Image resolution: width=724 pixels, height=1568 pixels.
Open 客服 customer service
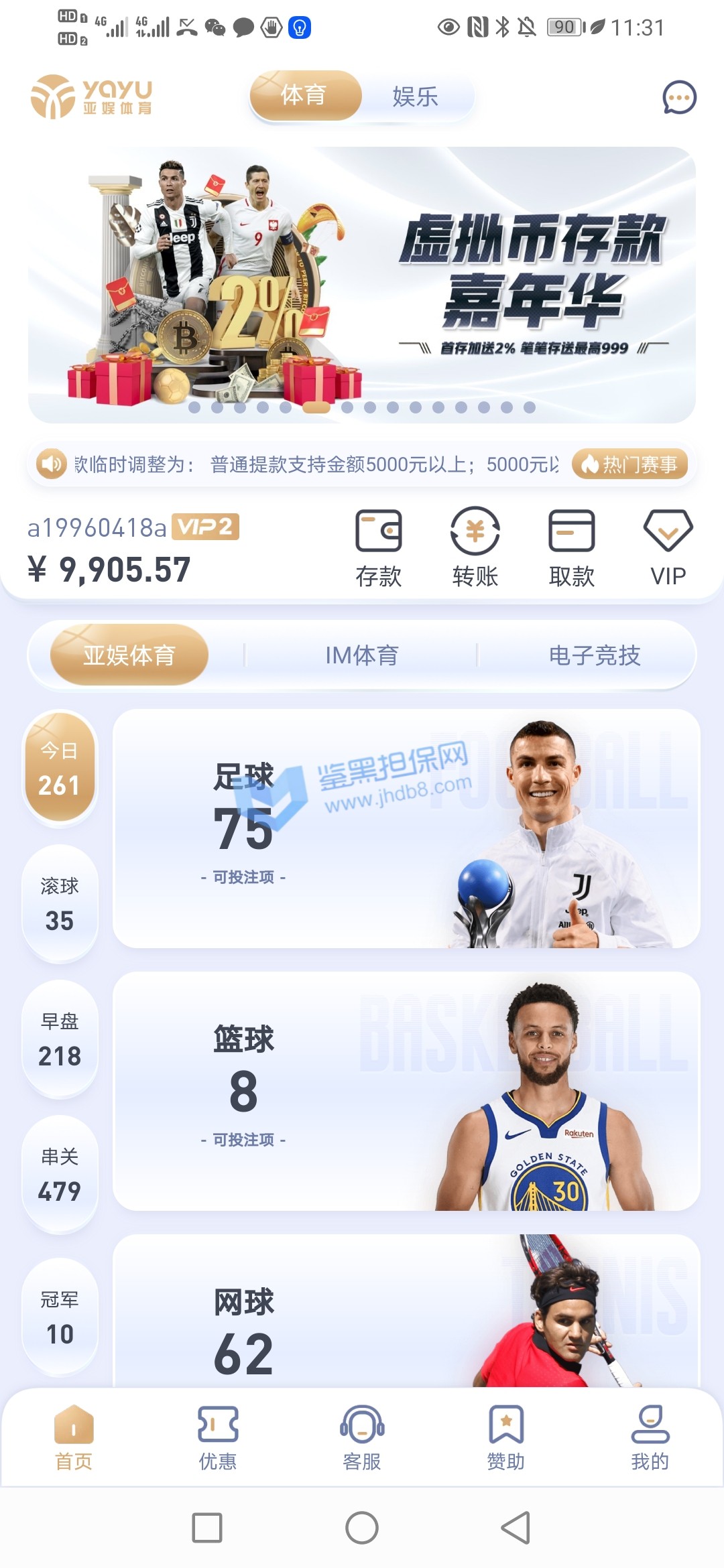click(362, 1438)
